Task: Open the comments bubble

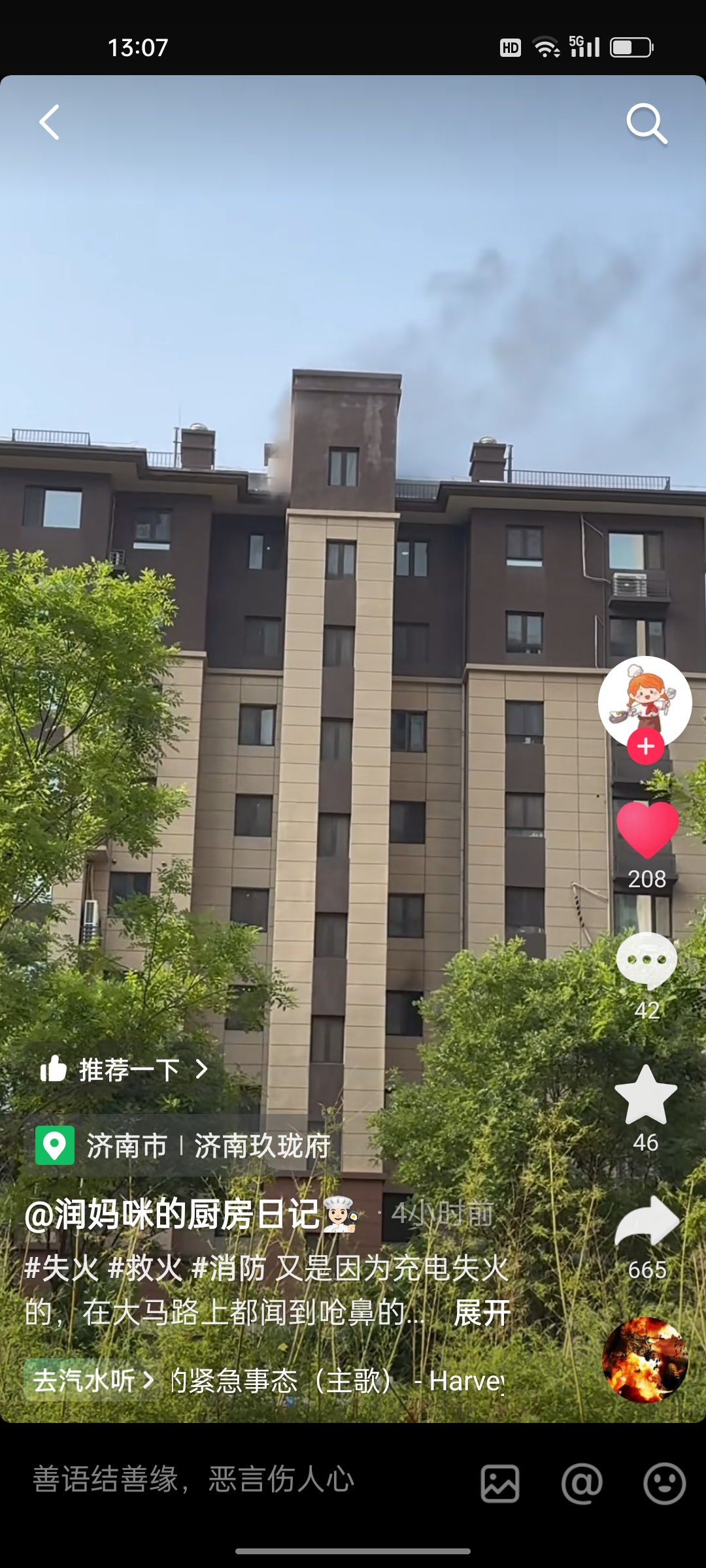Action: click(647, 960)
